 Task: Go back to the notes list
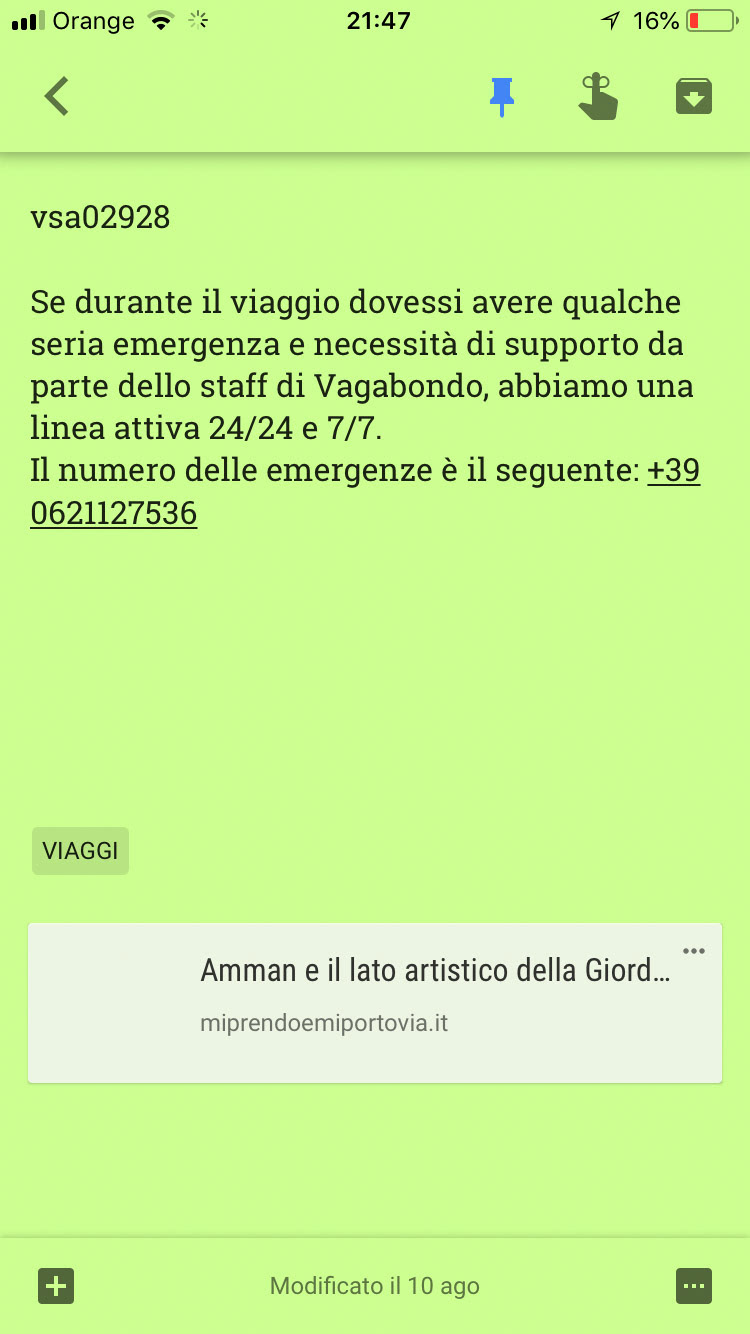(57, 97)
